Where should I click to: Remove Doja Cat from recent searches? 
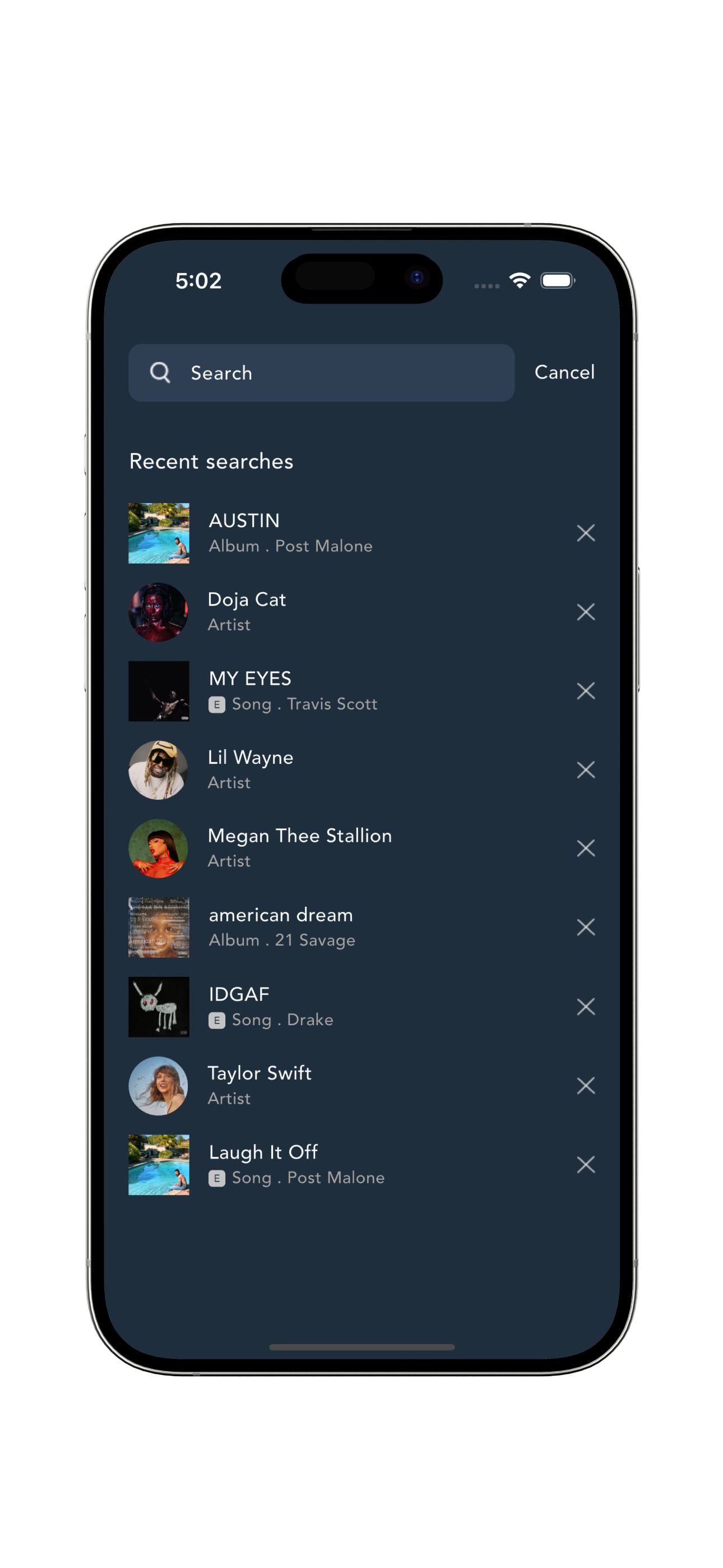pos(586,612)
